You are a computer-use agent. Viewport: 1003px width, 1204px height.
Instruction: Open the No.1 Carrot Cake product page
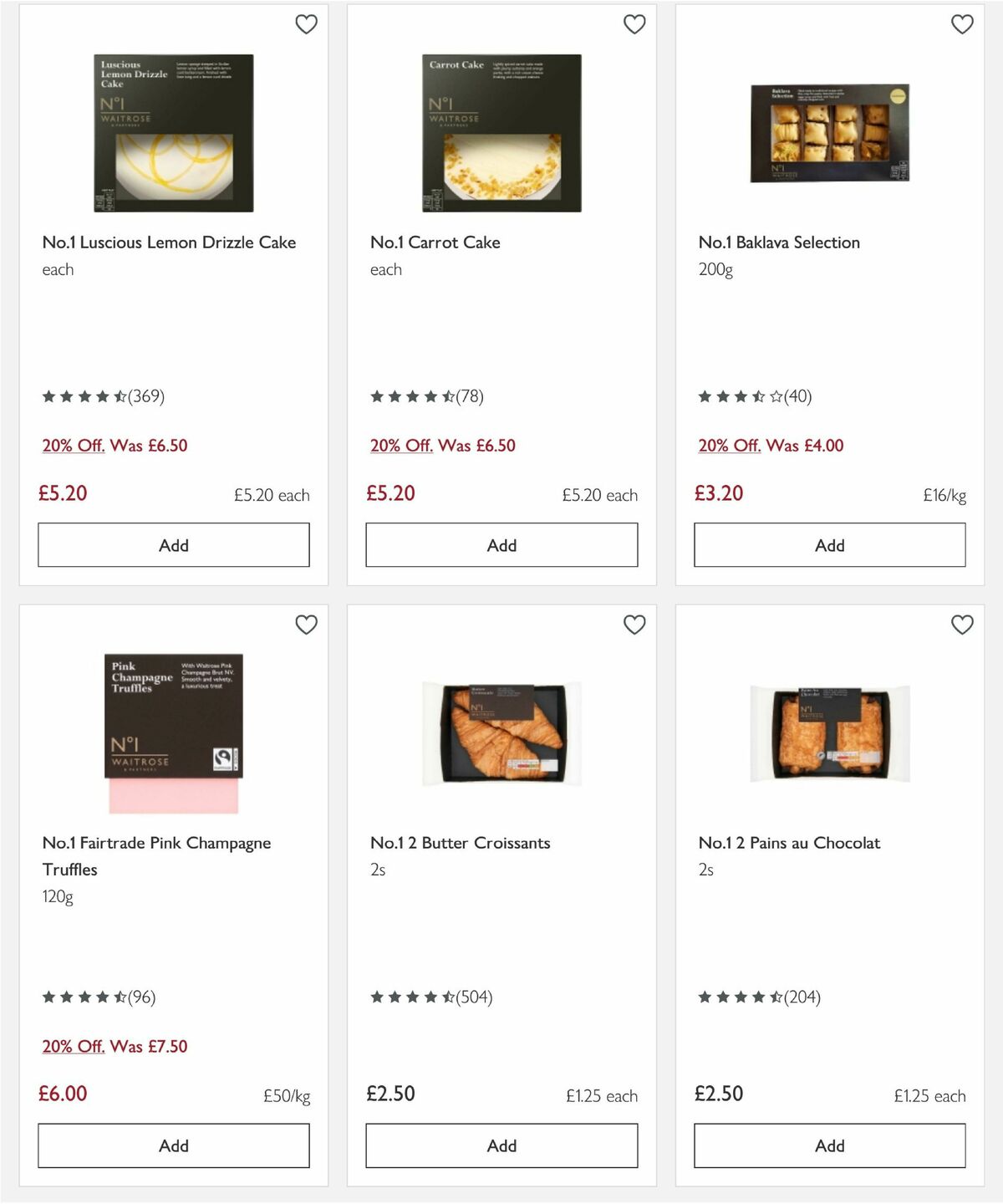click(435, 242)
